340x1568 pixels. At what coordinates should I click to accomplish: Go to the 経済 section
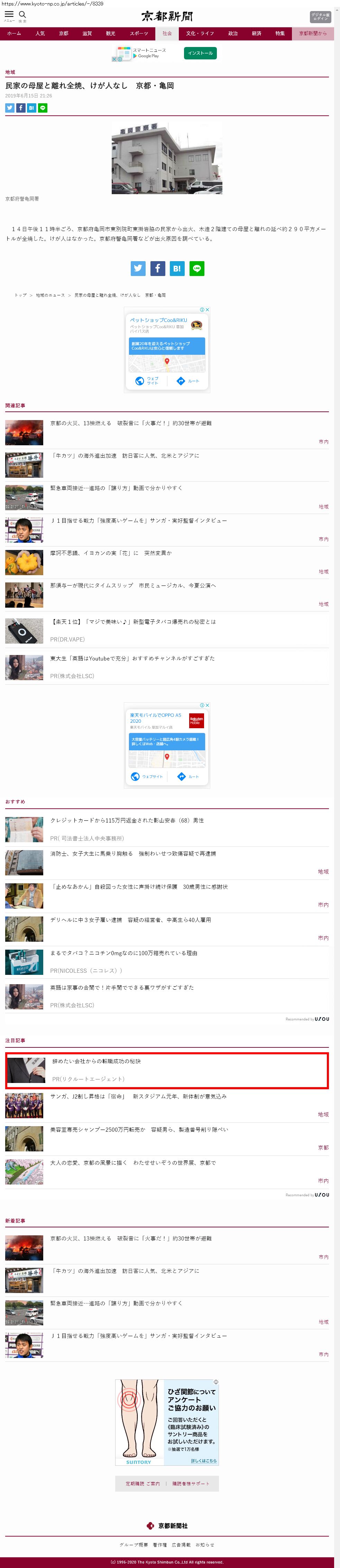point(257,34)
